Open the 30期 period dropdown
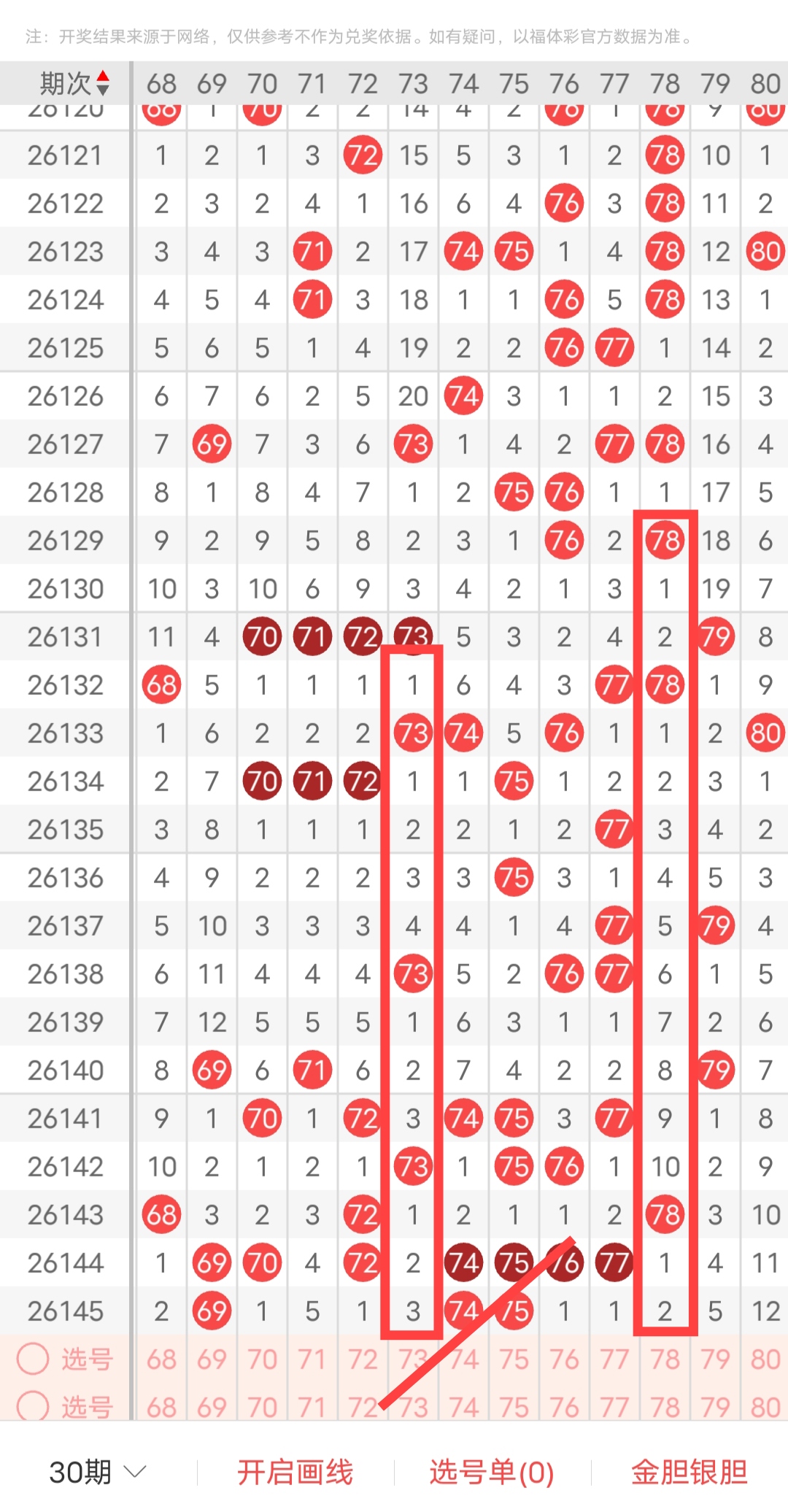The image size is (788, 1512). click(x=98, y=1471)
